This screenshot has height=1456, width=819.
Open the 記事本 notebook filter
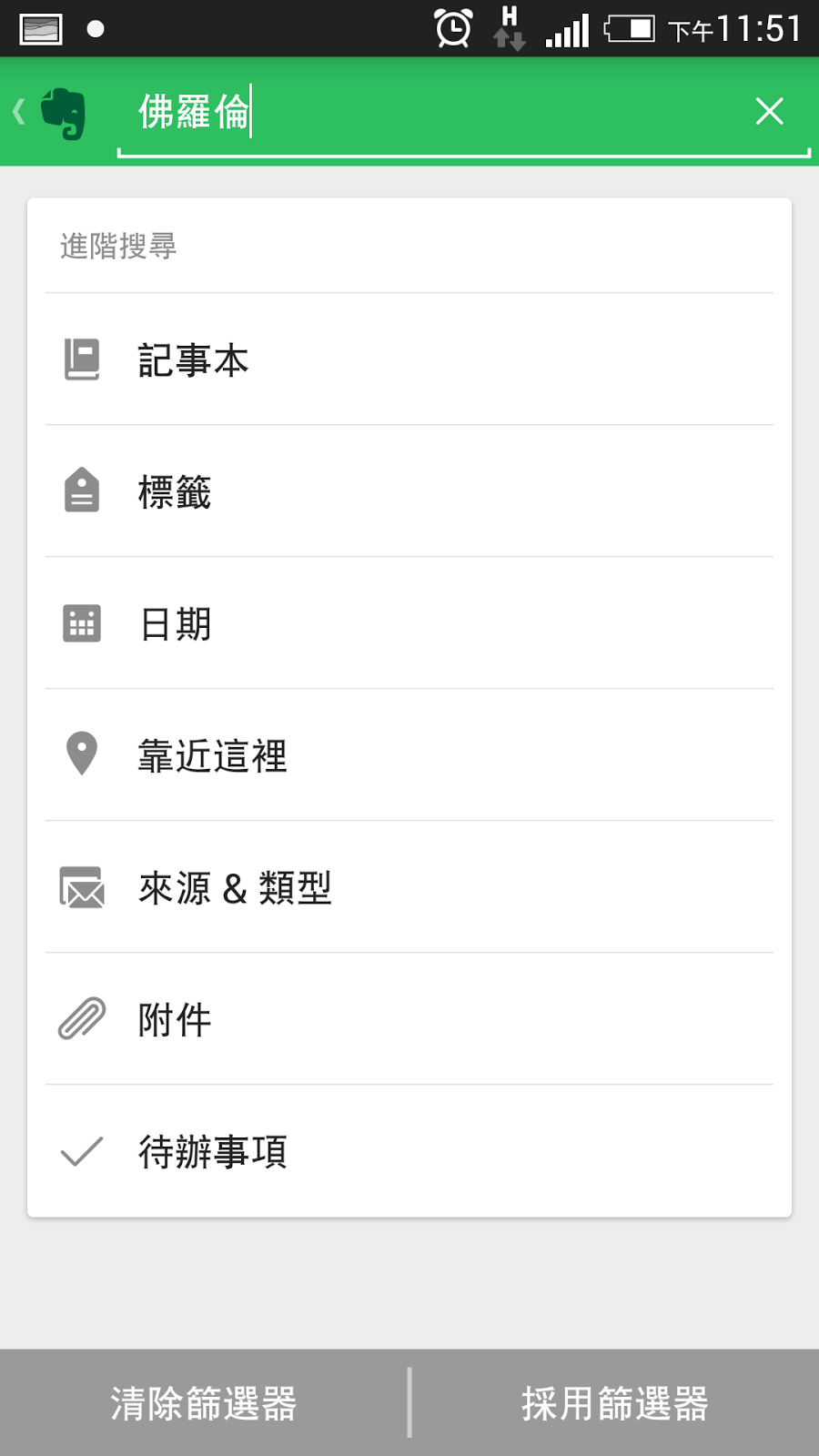[x=409, y=359]
